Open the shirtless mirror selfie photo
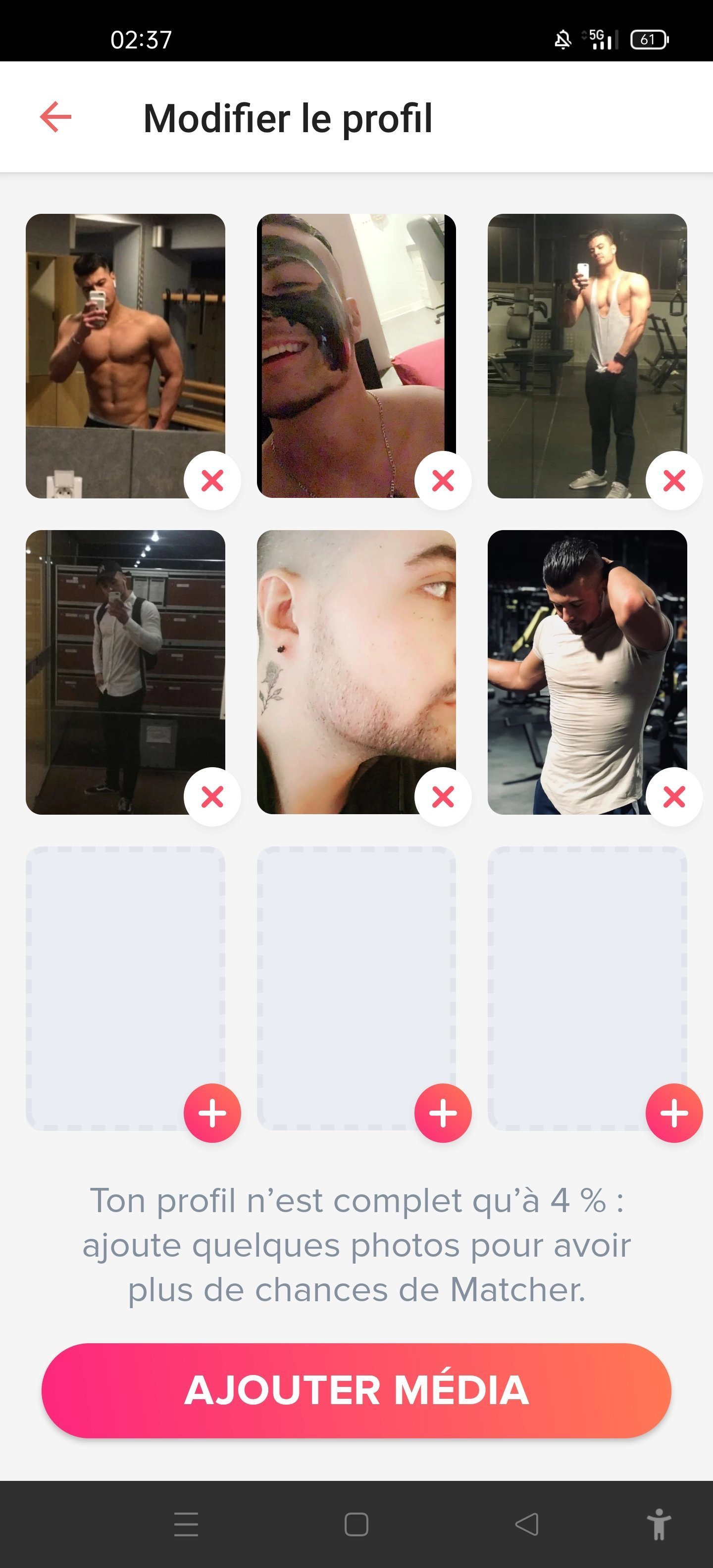The width and height of the screenshot is (713, 1568). click(116, 341)
